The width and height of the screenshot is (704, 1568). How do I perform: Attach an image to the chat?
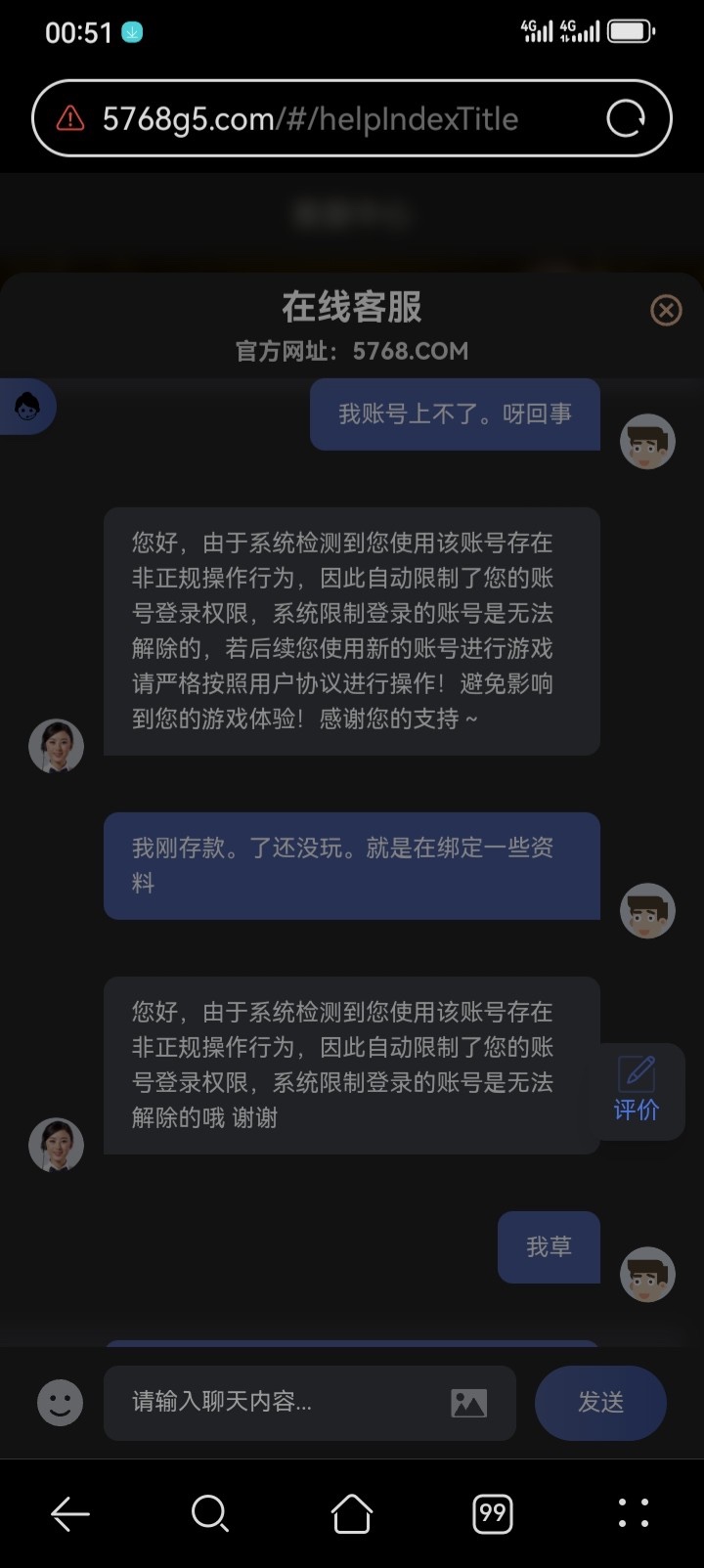(x=469, y=1403)
